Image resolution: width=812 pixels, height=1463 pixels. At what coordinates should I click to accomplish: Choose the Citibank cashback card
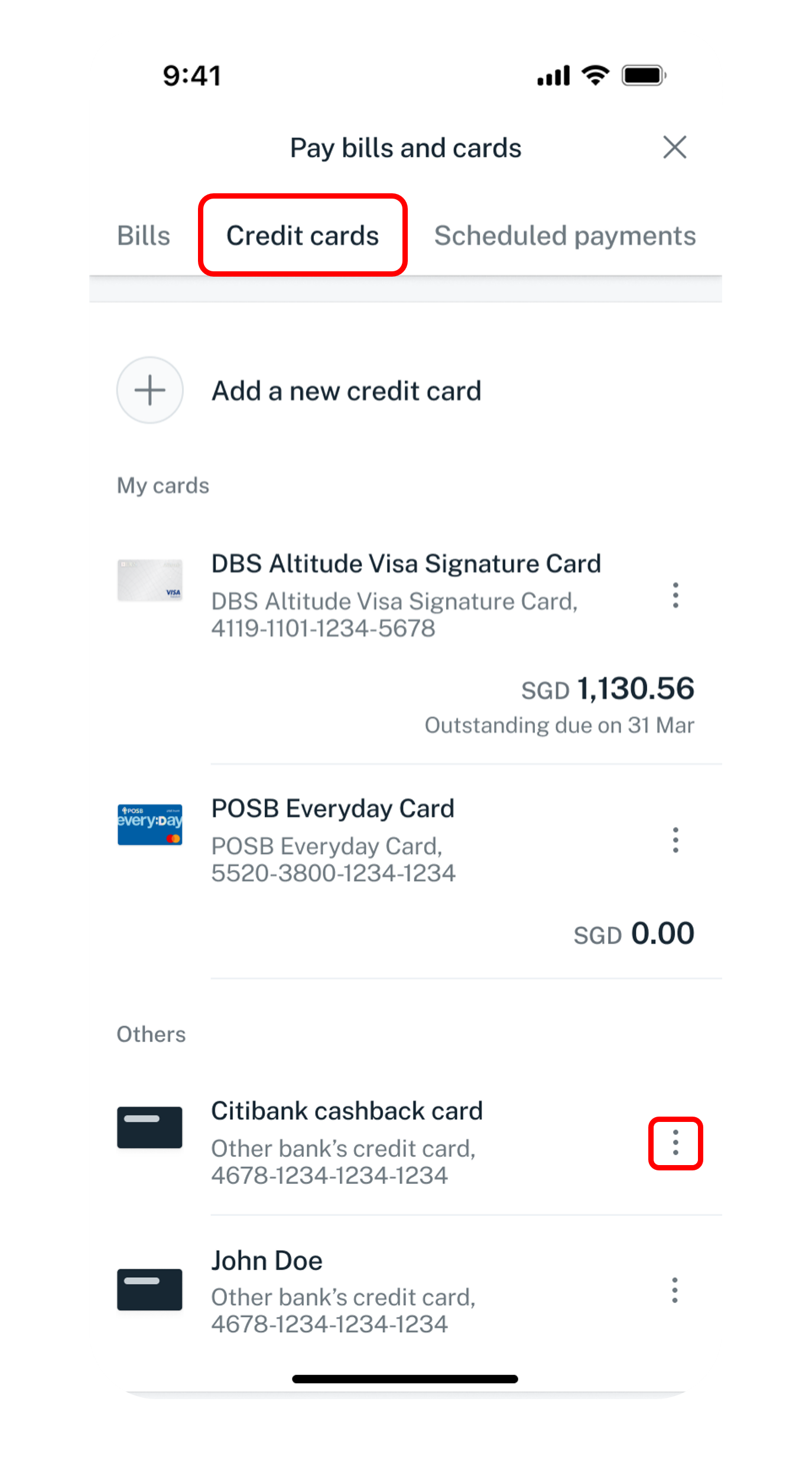346,1142
